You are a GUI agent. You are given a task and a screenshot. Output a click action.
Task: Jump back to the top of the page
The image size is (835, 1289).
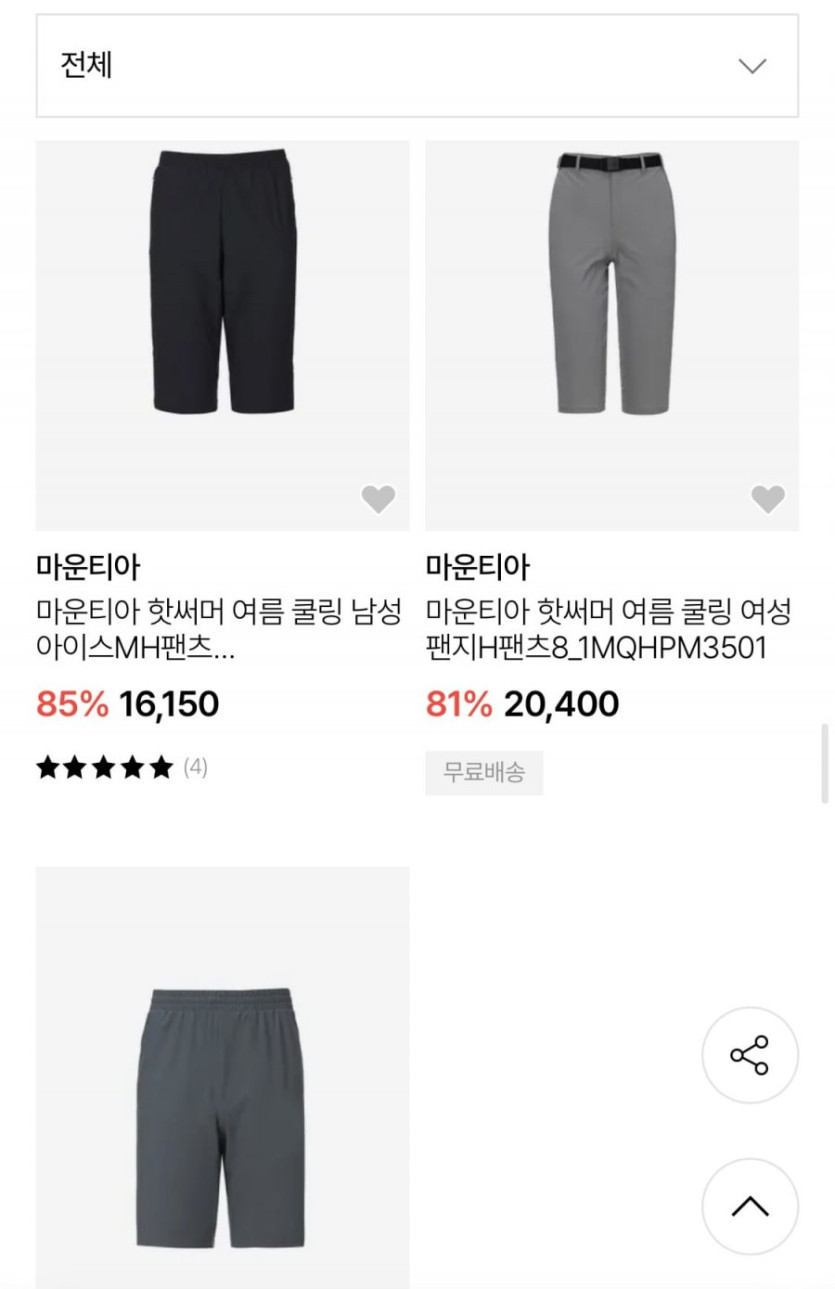tap(749, 1206)
